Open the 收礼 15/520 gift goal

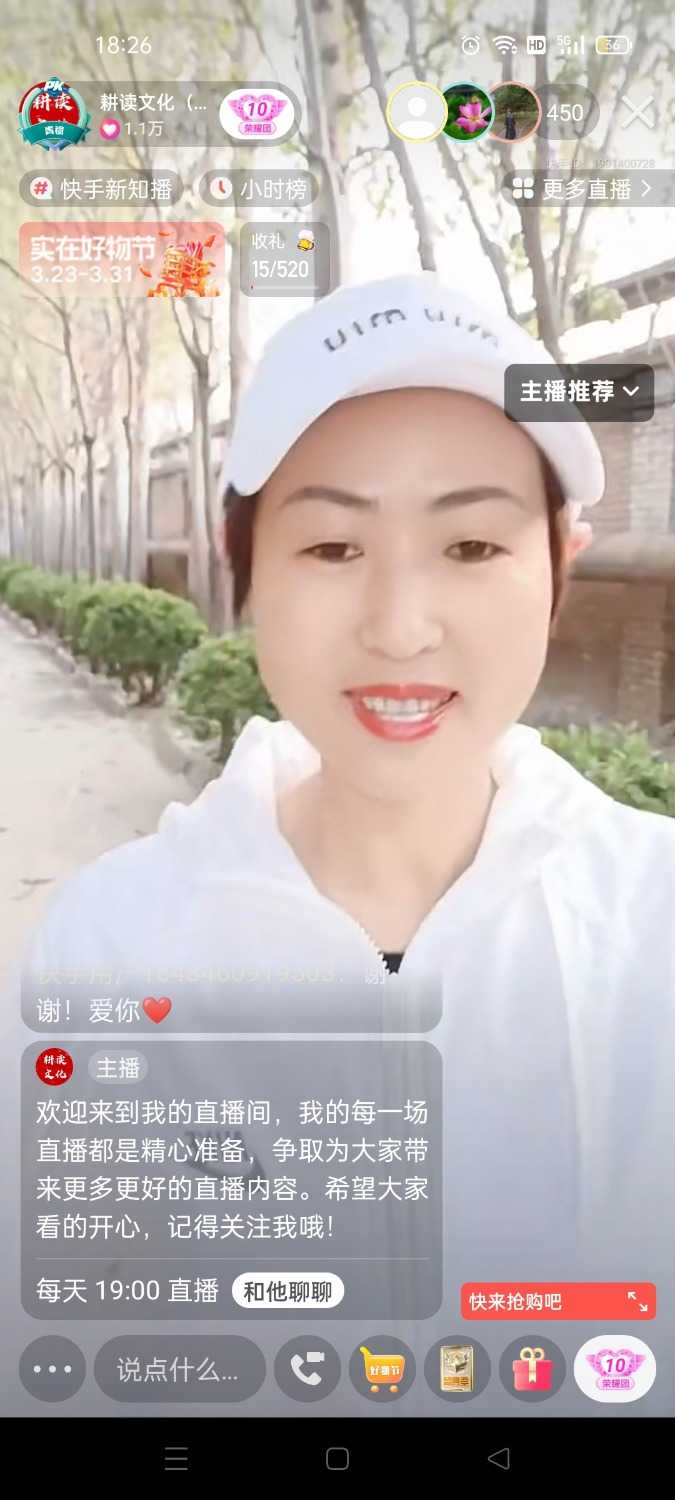(x=284, y=259)
